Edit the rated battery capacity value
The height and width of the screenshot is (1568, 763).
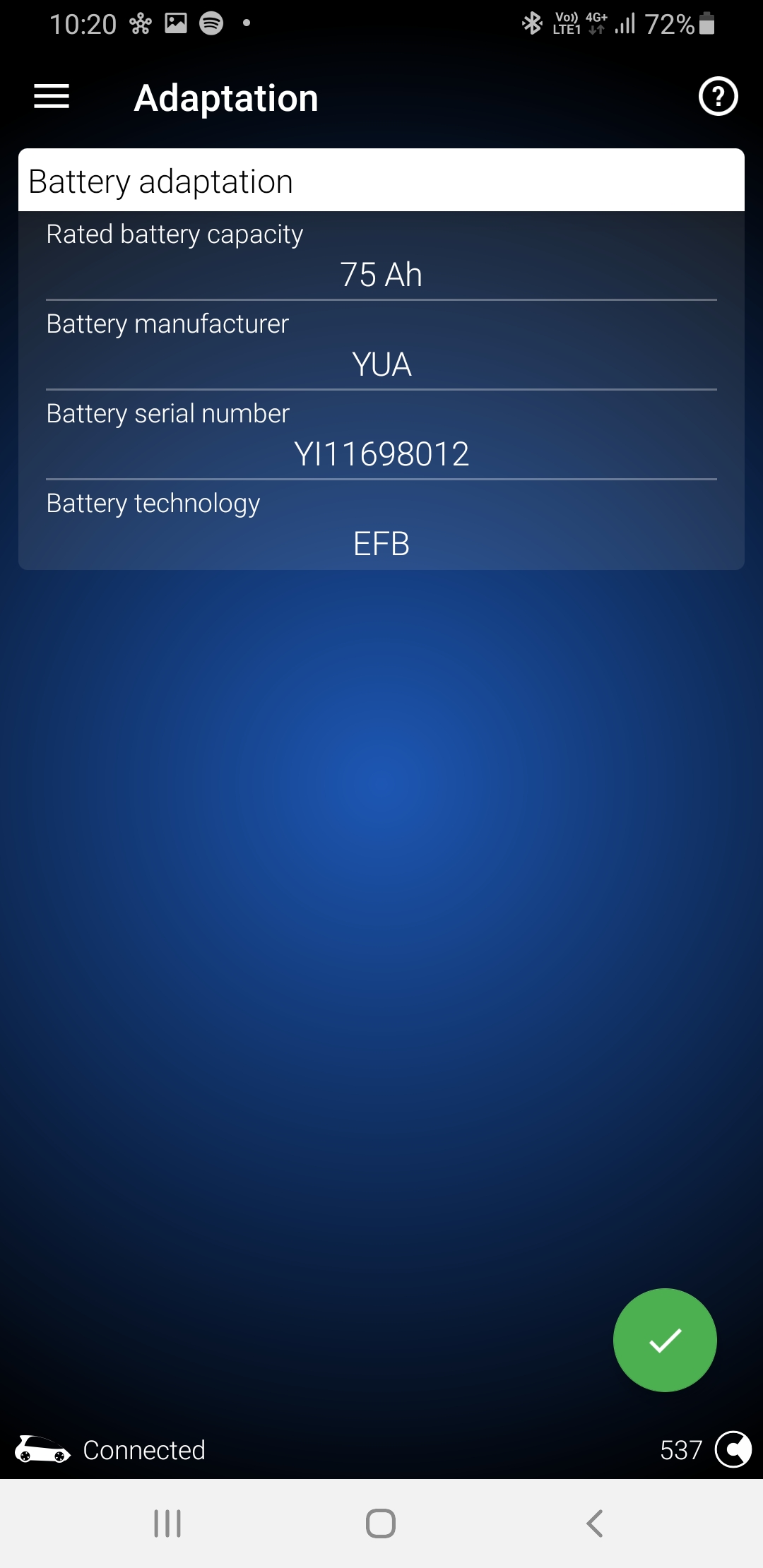381,275
